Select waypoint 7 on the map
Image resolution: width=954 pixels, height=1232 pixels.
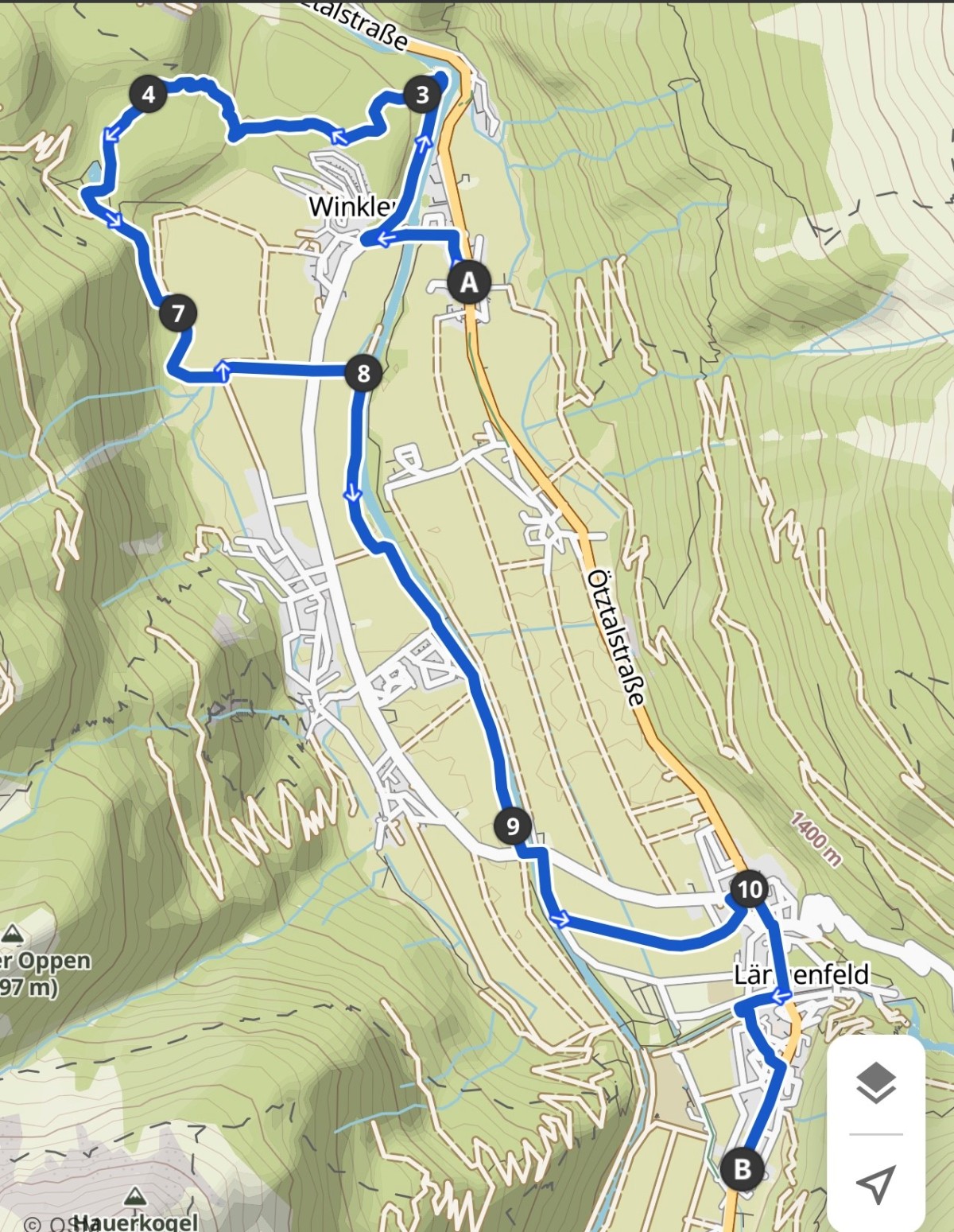coord(178,313)
